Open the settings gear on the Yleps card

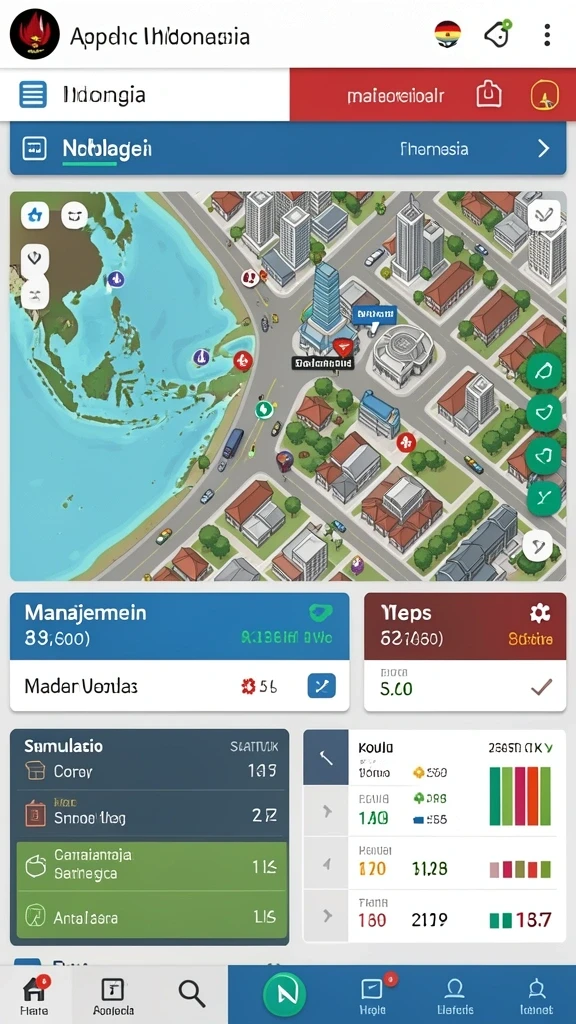pyautogui.click(x=539, y=613)
